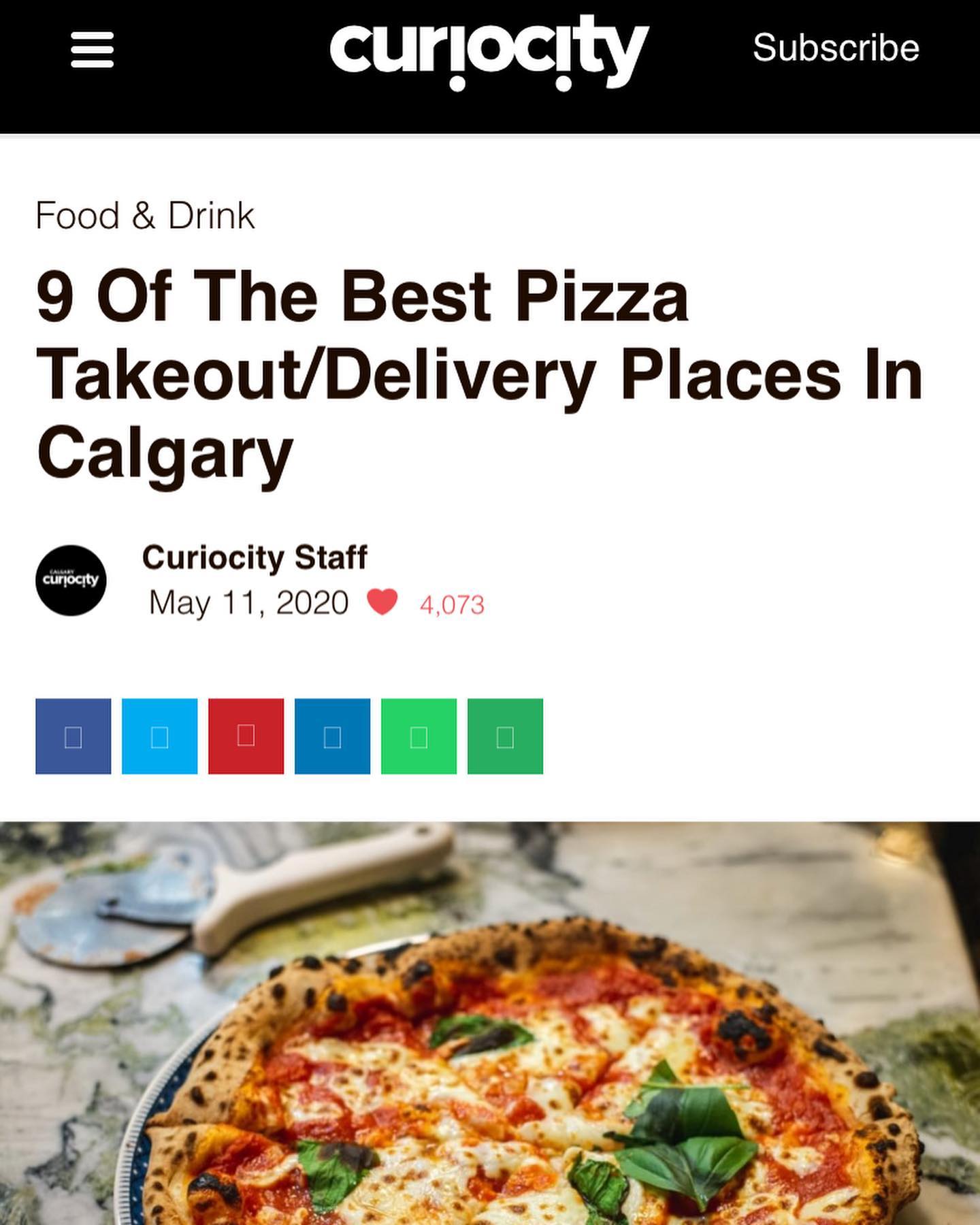Open the hamburger menu

point(92,50)
